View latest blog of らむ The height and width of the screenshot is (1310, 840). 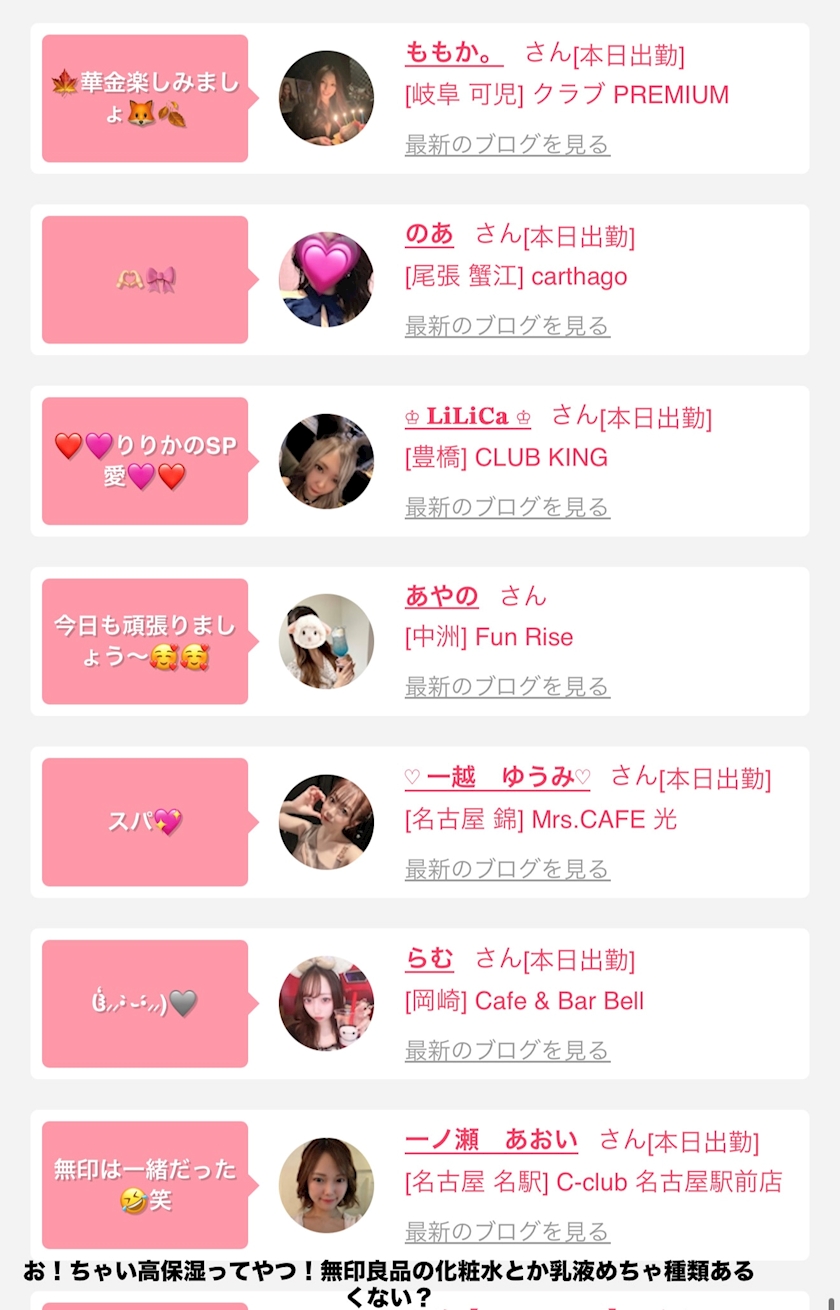pyautogui.click(x=507, y=1050)
